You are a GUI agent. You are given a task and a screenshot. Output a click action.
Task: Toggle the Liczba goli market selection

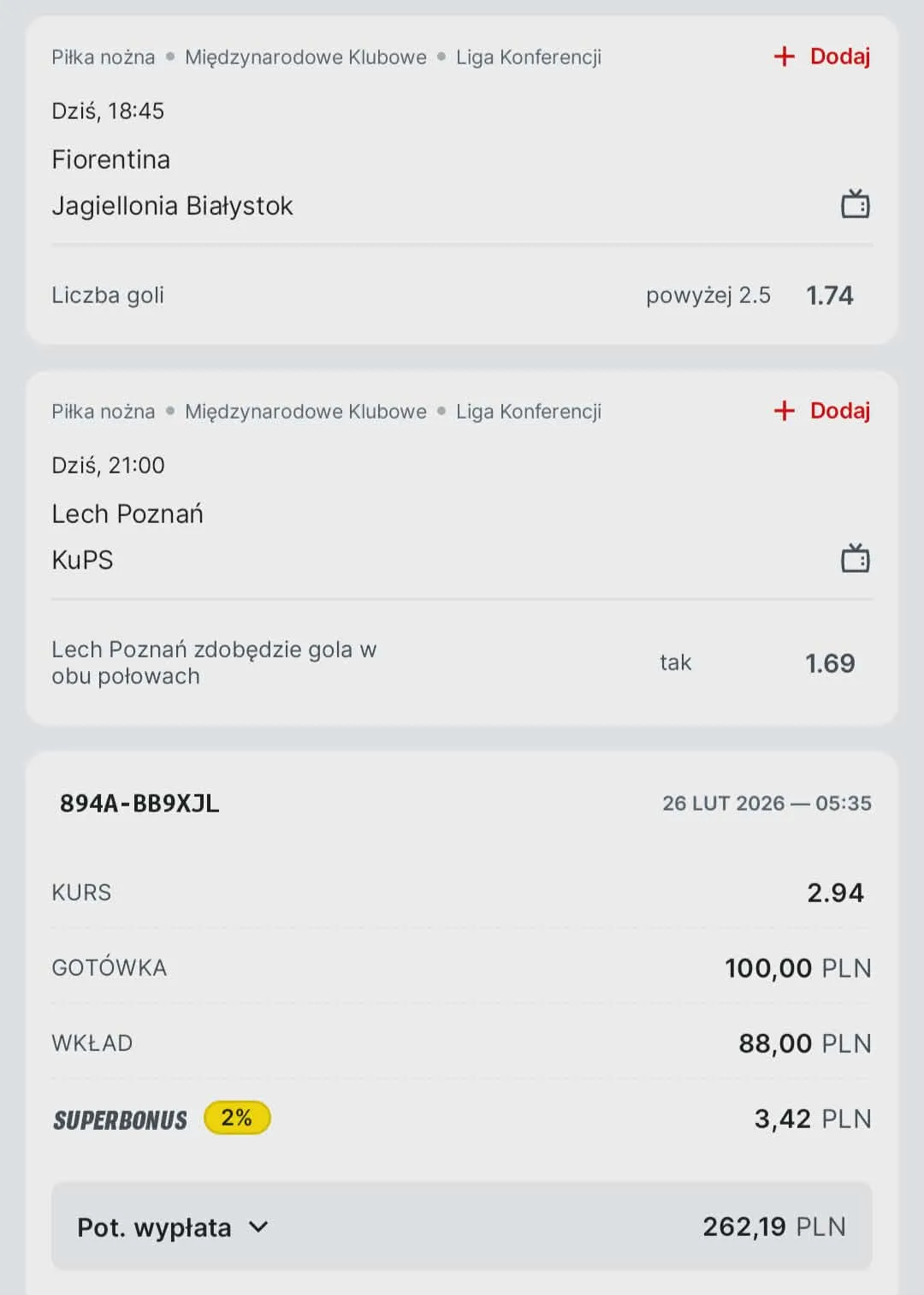click(107, 294)
